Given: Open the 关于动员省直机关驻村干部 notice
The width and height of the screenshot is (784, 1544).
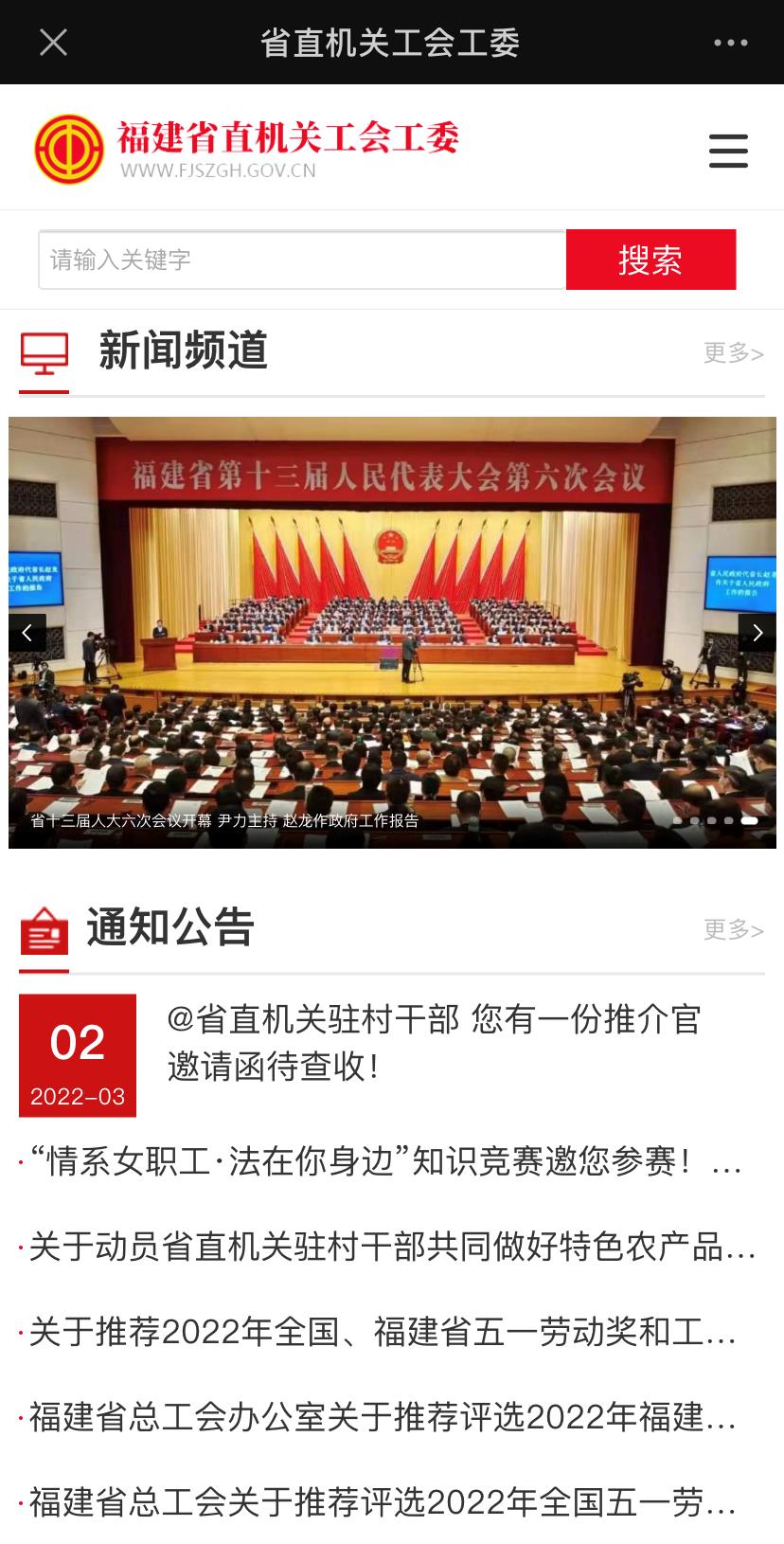Looking at the screenshot, I should coord(392,1247).
